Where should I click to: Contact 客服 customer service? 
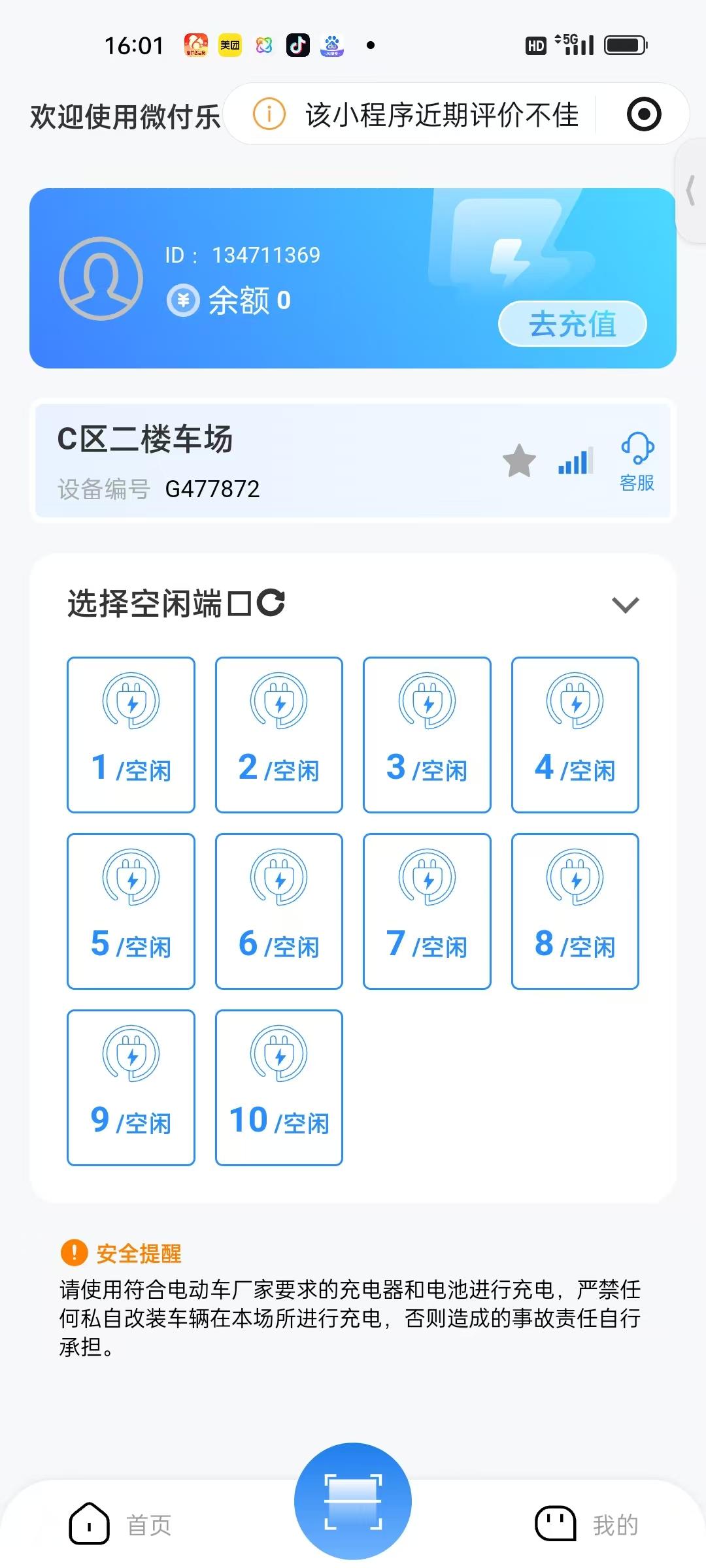(637, 461)
